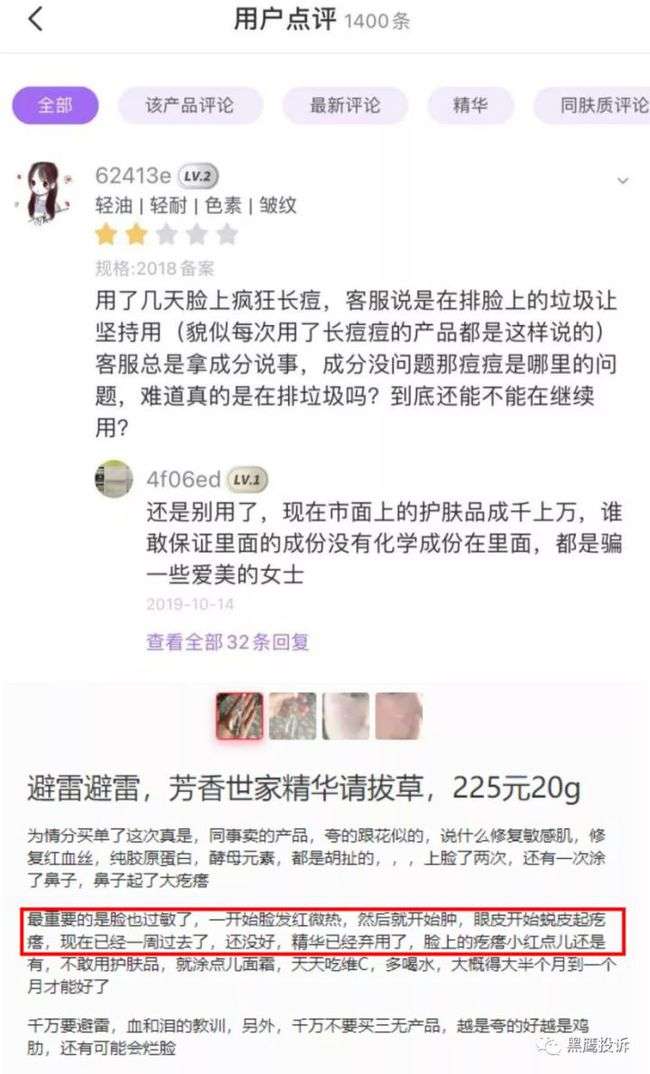The height and width of the screenshot is (1074, 650).
Task: View all 32 replies
Action: pos(228,642)
